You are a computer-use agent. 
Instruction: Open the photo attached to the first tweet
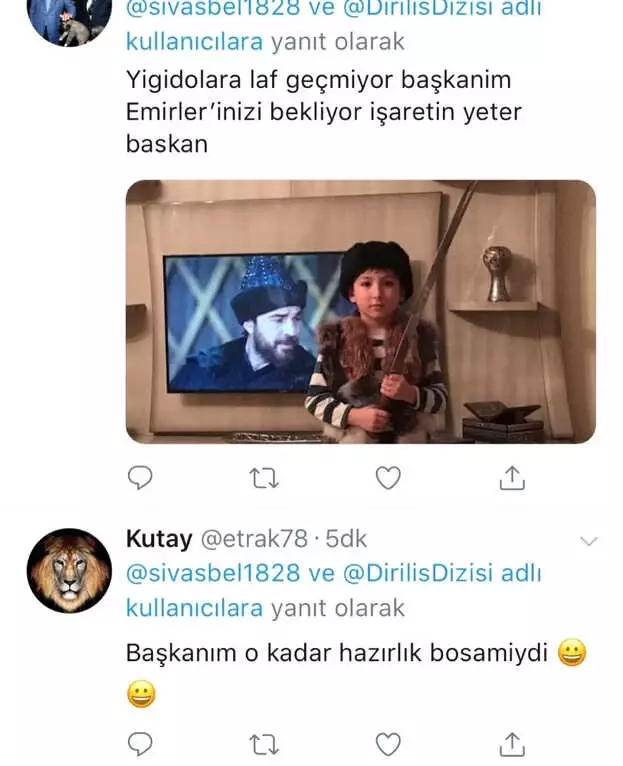[360, 311]
